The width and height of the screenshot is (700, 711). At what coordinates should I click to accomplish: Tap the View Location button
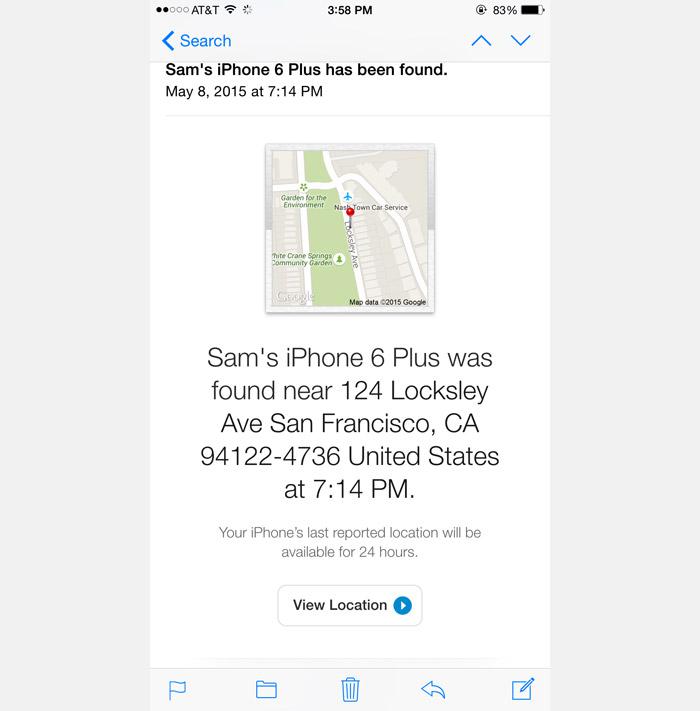tap(350, 605)
